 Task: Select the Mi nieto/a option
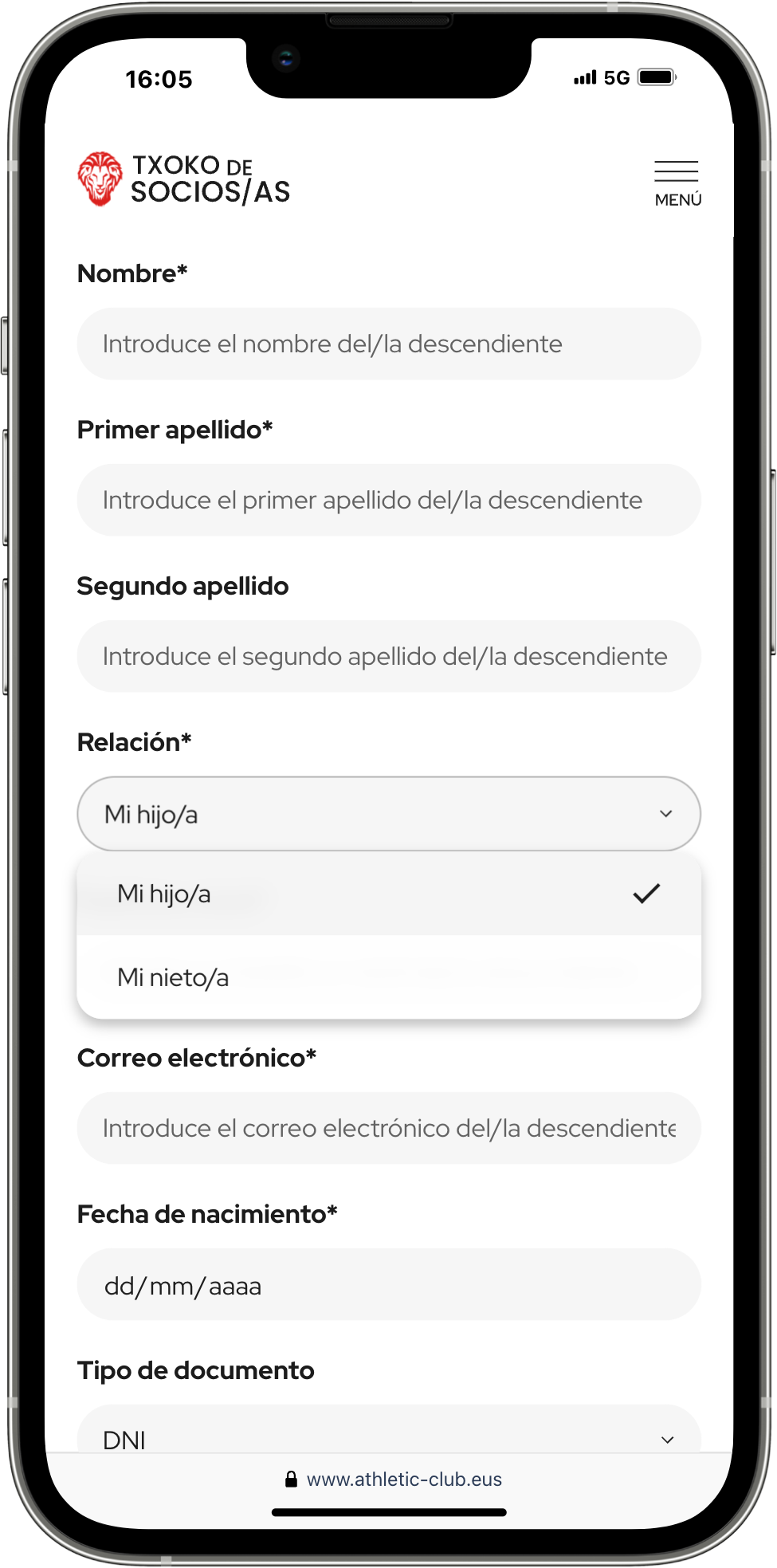pos(389,977)
